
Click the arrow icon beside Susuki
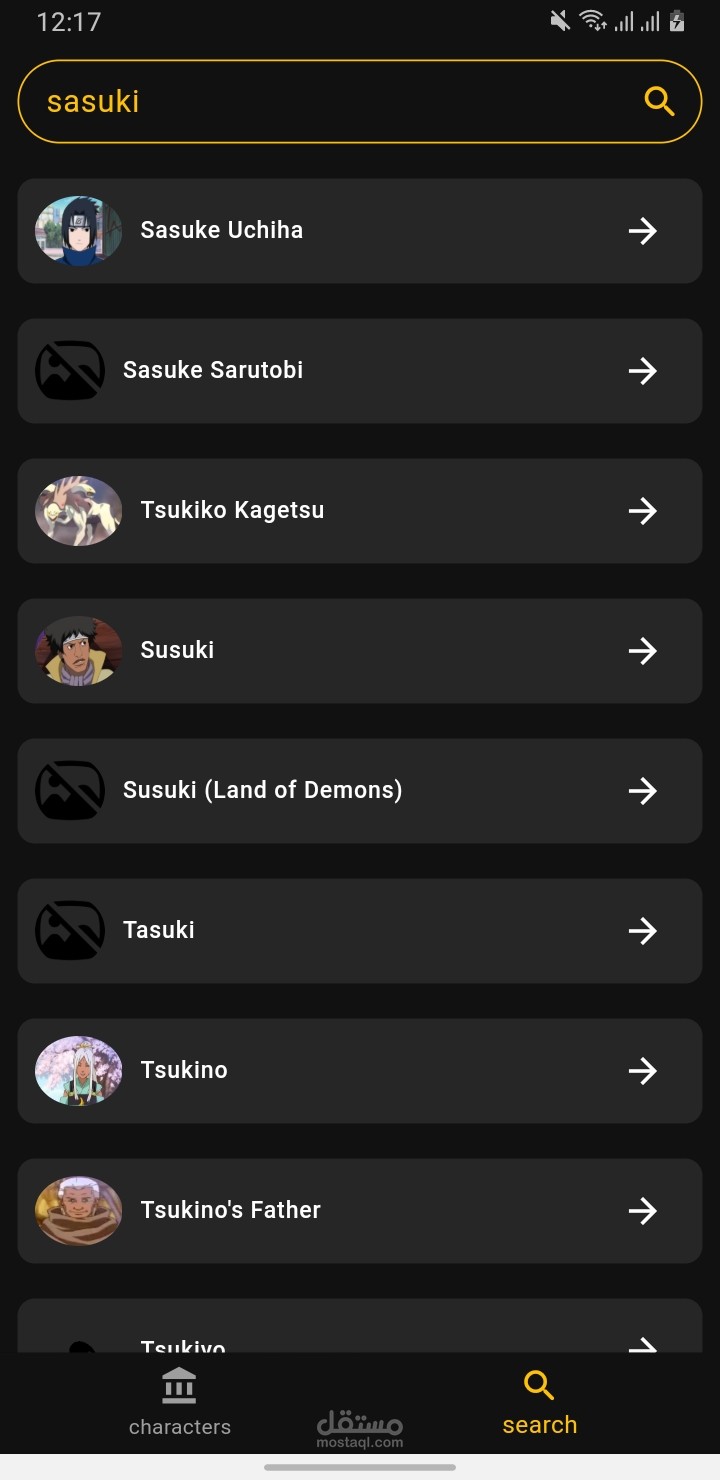pyautogui.click(x=643, y=650)
